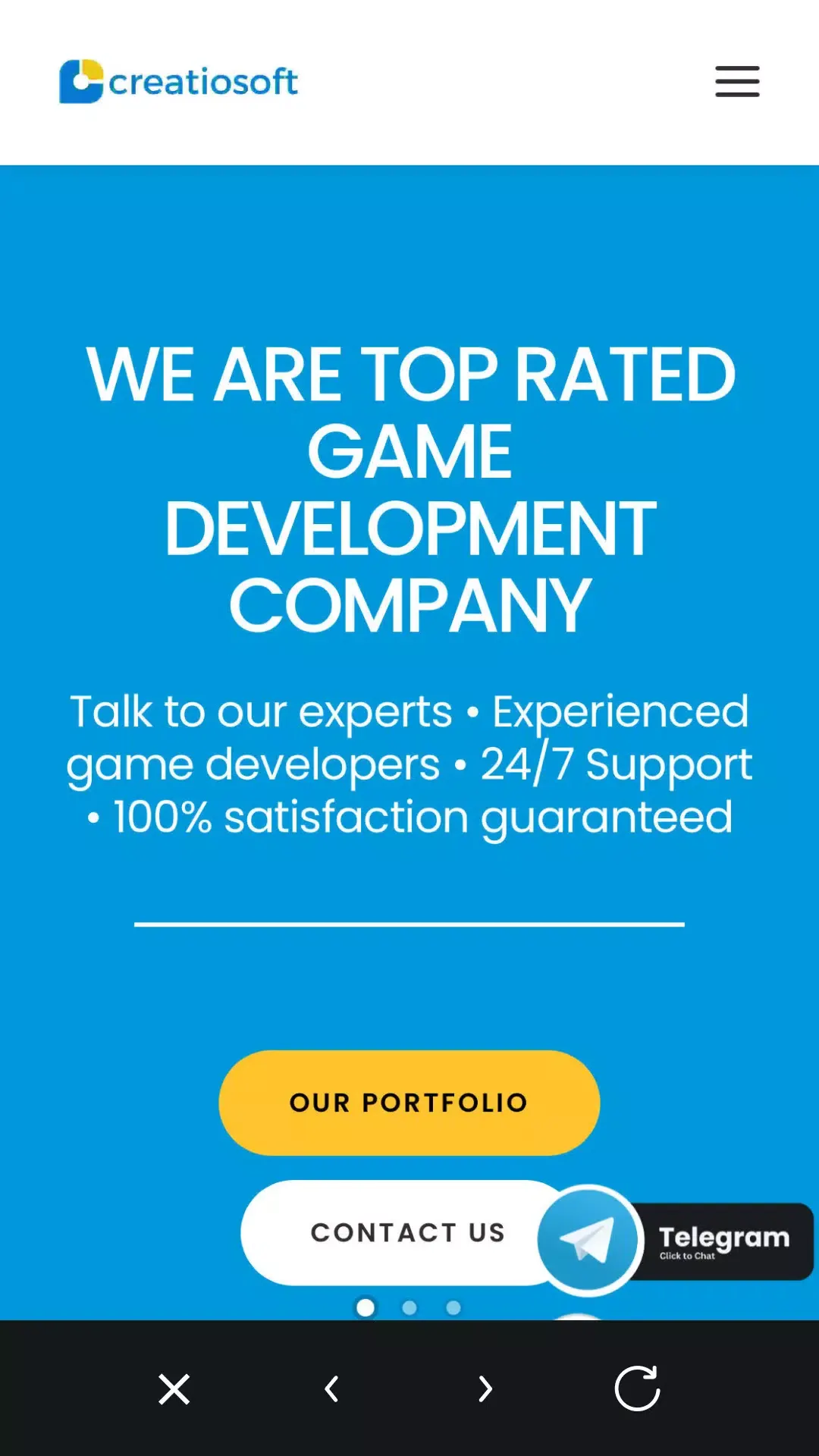Tap the creatiosoft logo

coord(179,81)
